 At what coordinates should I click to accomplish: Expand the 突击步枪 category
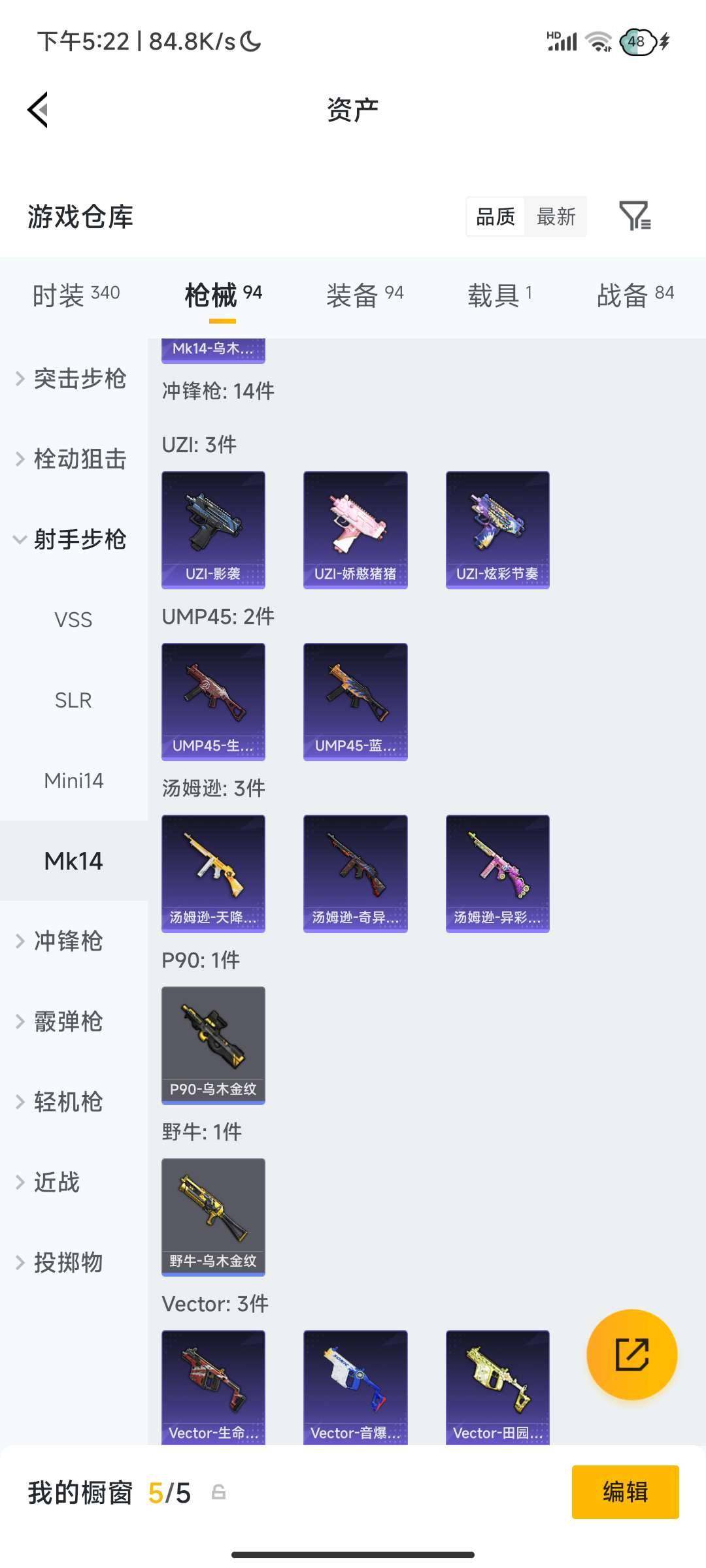(x=72, y=379)
